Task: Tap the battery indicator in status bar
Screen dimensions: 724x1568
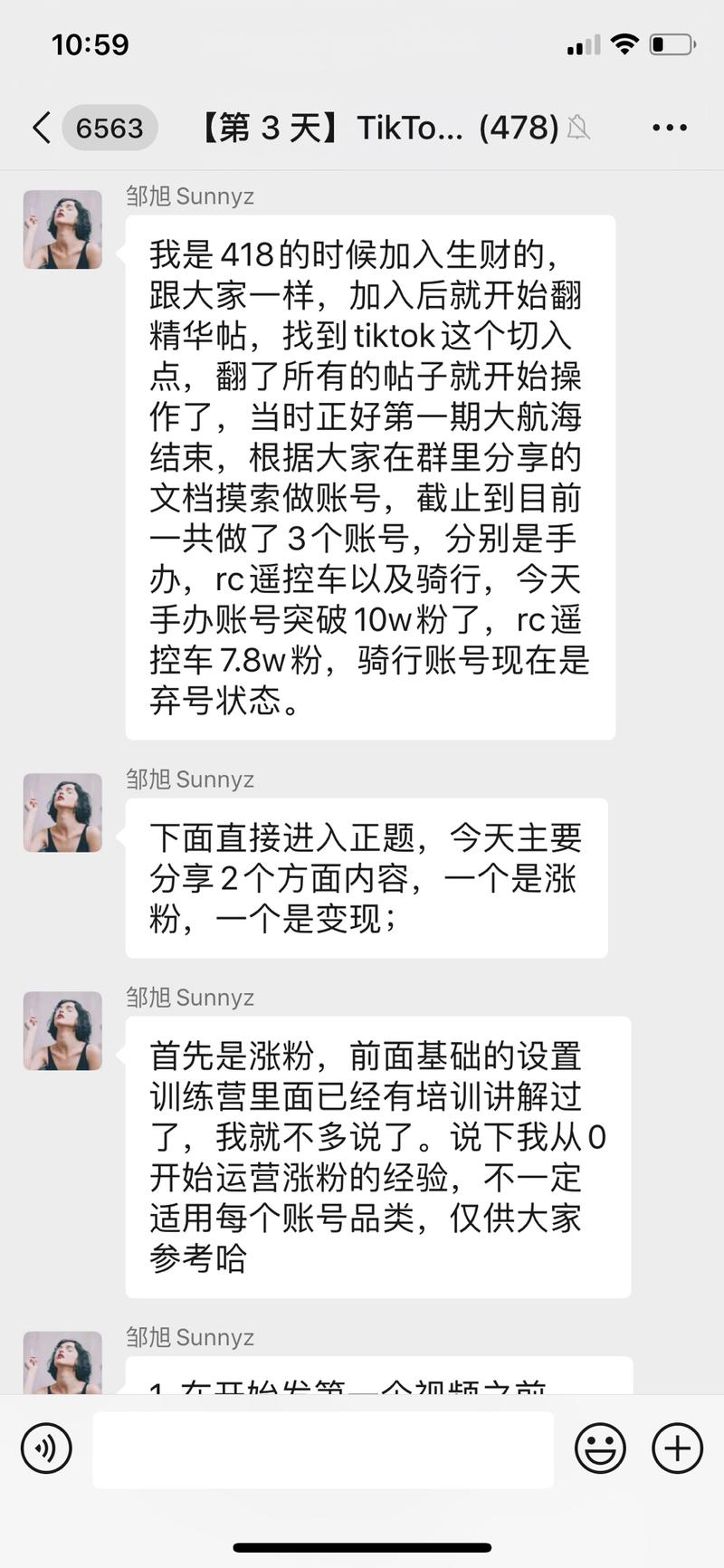Action: coord(671,42)
